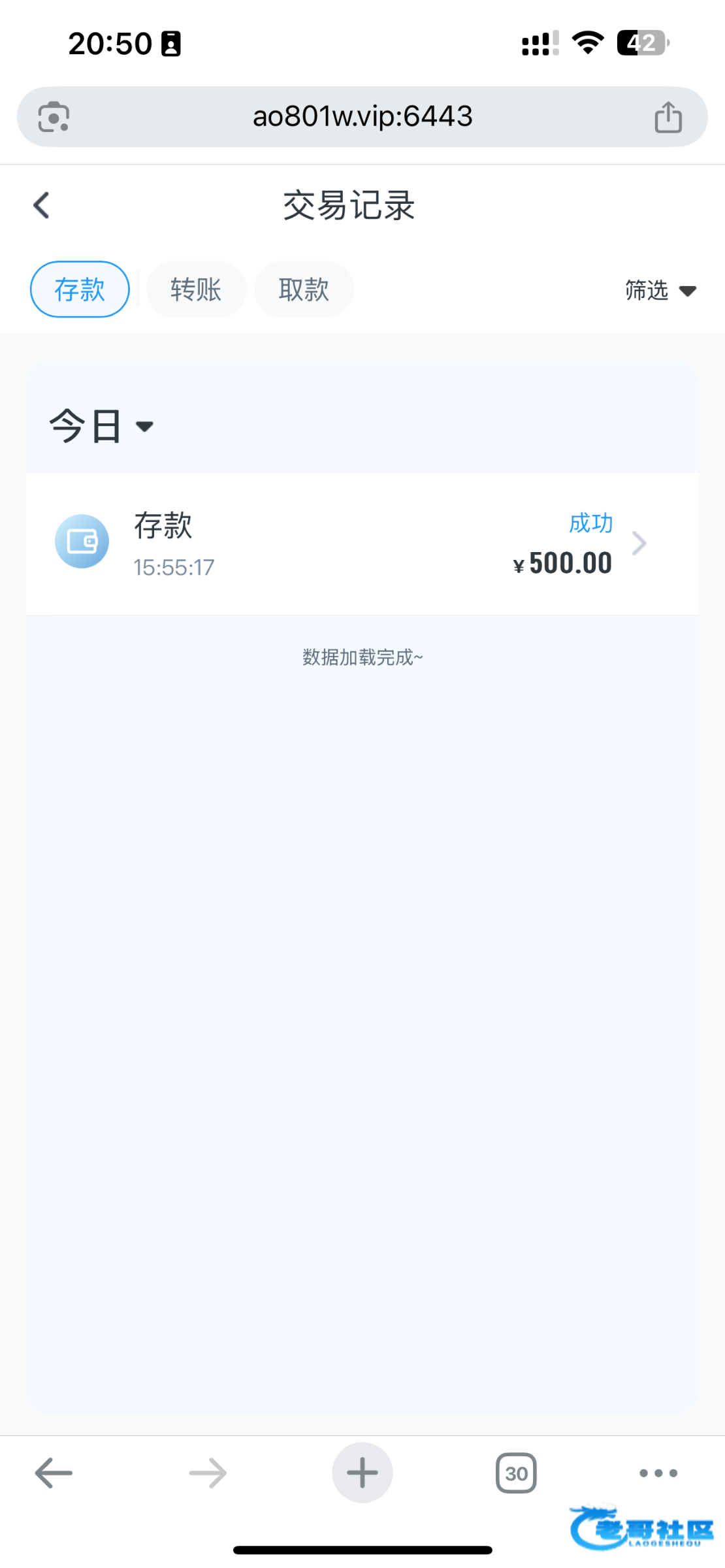Tap the address bar showing ao801w.vip:6443
725x1568 pixels.
pyautogui.click(x=362, y=117)
